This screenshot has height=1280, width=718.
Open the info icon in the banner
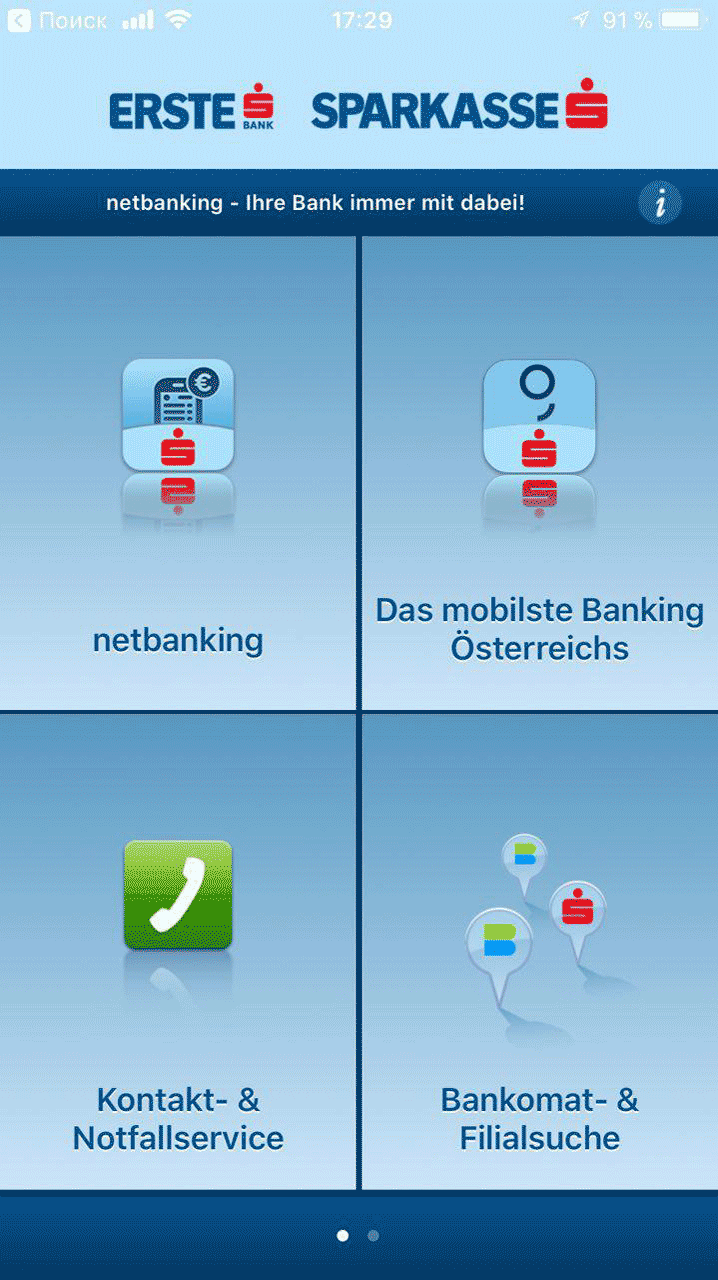coord(660,203)
